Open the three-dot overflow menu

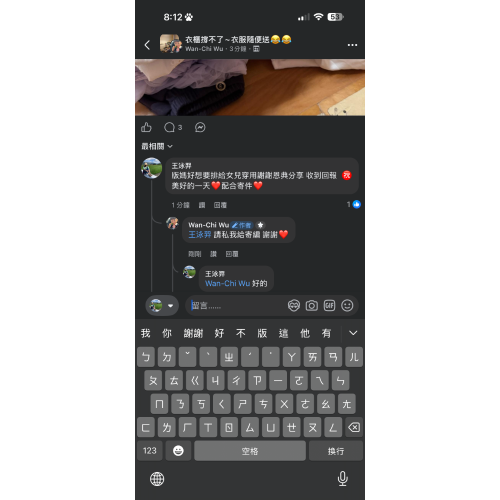pos(352,45)
